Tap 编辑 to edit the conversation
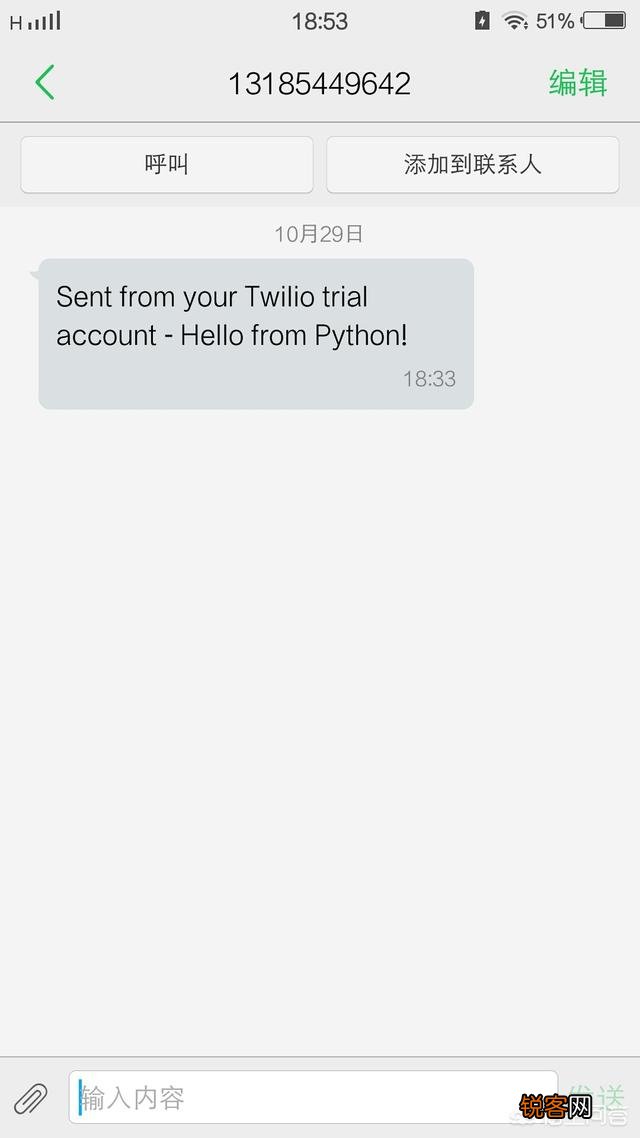Screen dimensions: 640x1138 point(578,83)
